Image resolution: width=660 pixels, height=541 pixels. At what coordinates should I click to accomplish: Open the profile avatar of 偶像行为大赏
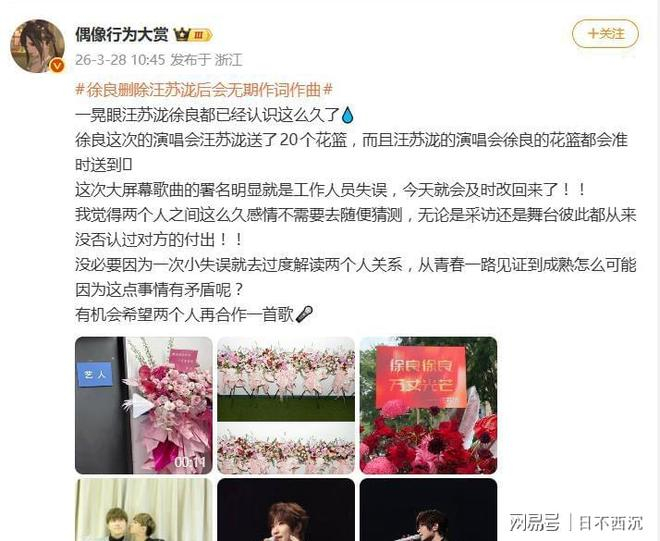(37, 46)
